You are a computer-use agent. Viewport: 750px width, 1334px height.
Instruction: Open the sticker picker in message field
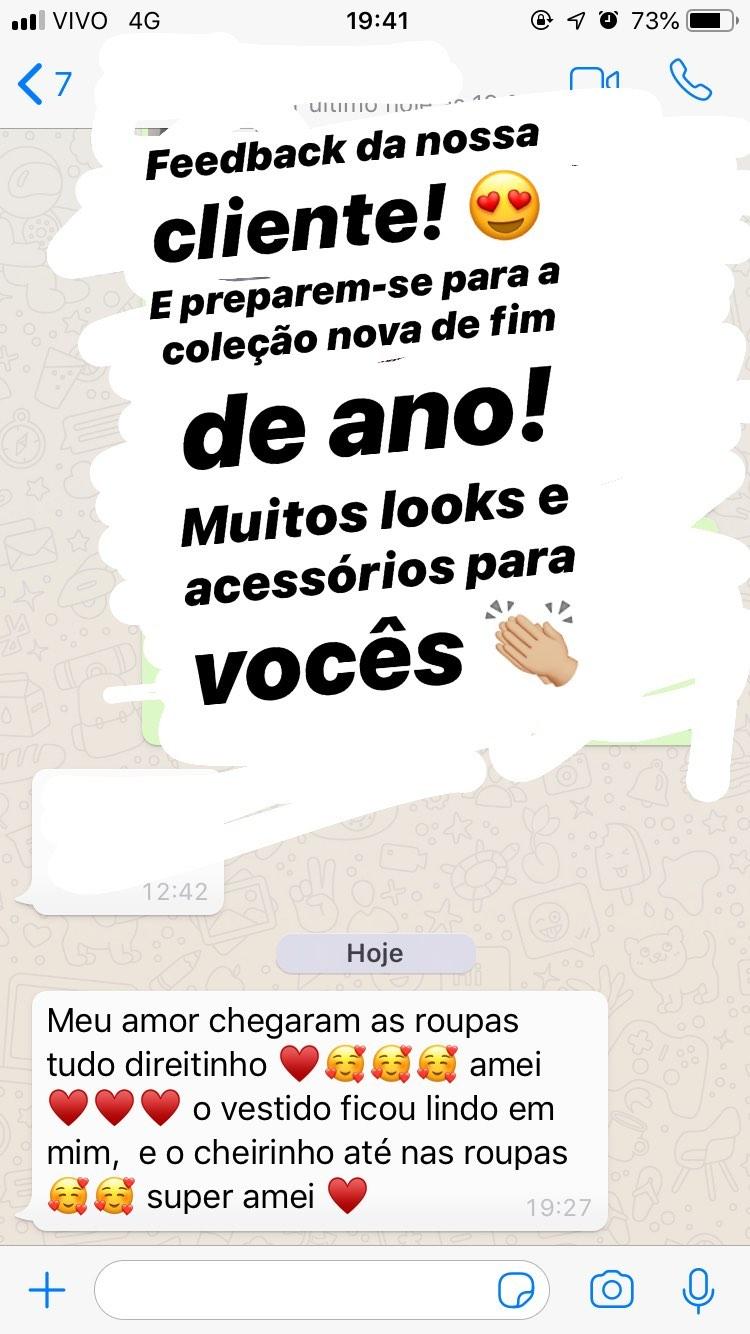tap(516, 1291)
